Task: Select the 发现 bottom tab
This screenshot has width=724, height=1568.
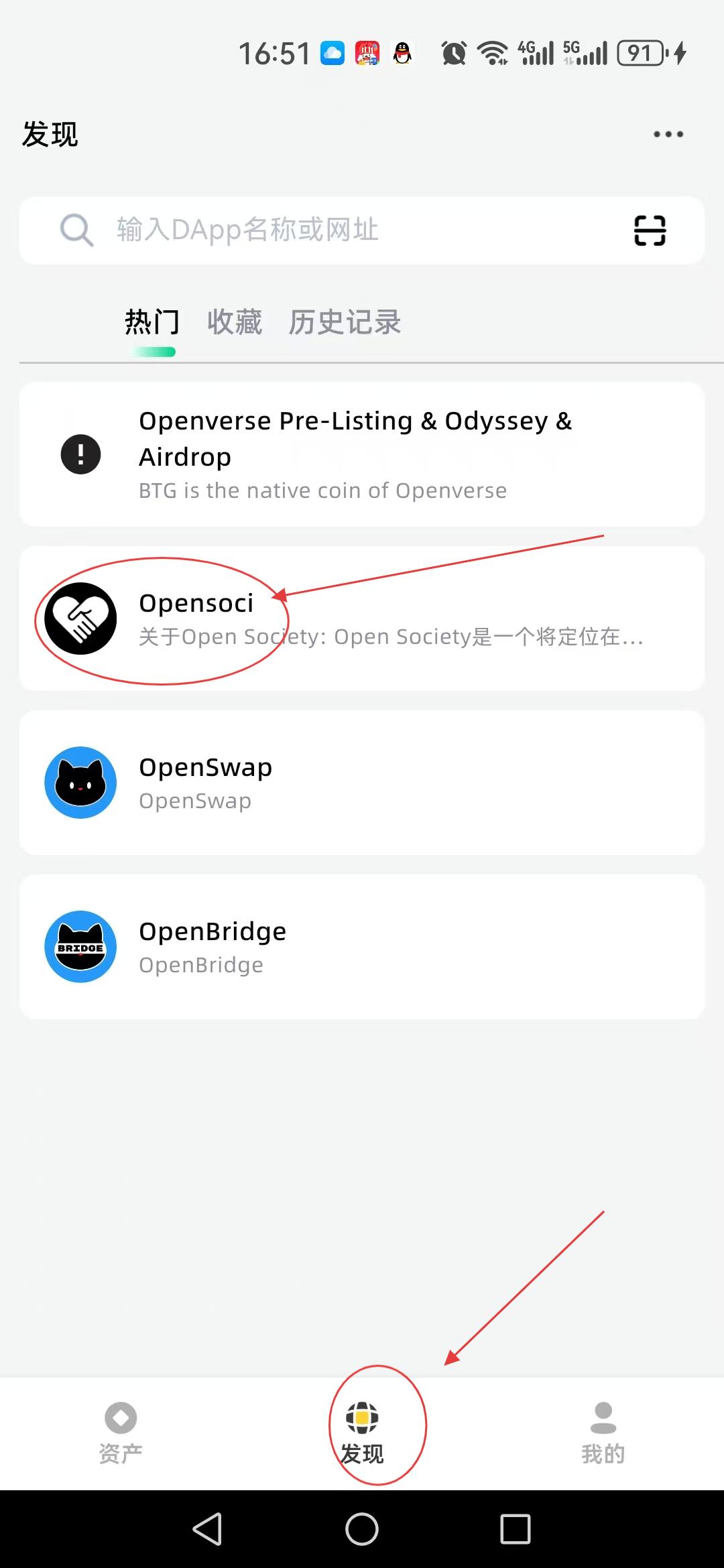Action: pos(362,1433)
